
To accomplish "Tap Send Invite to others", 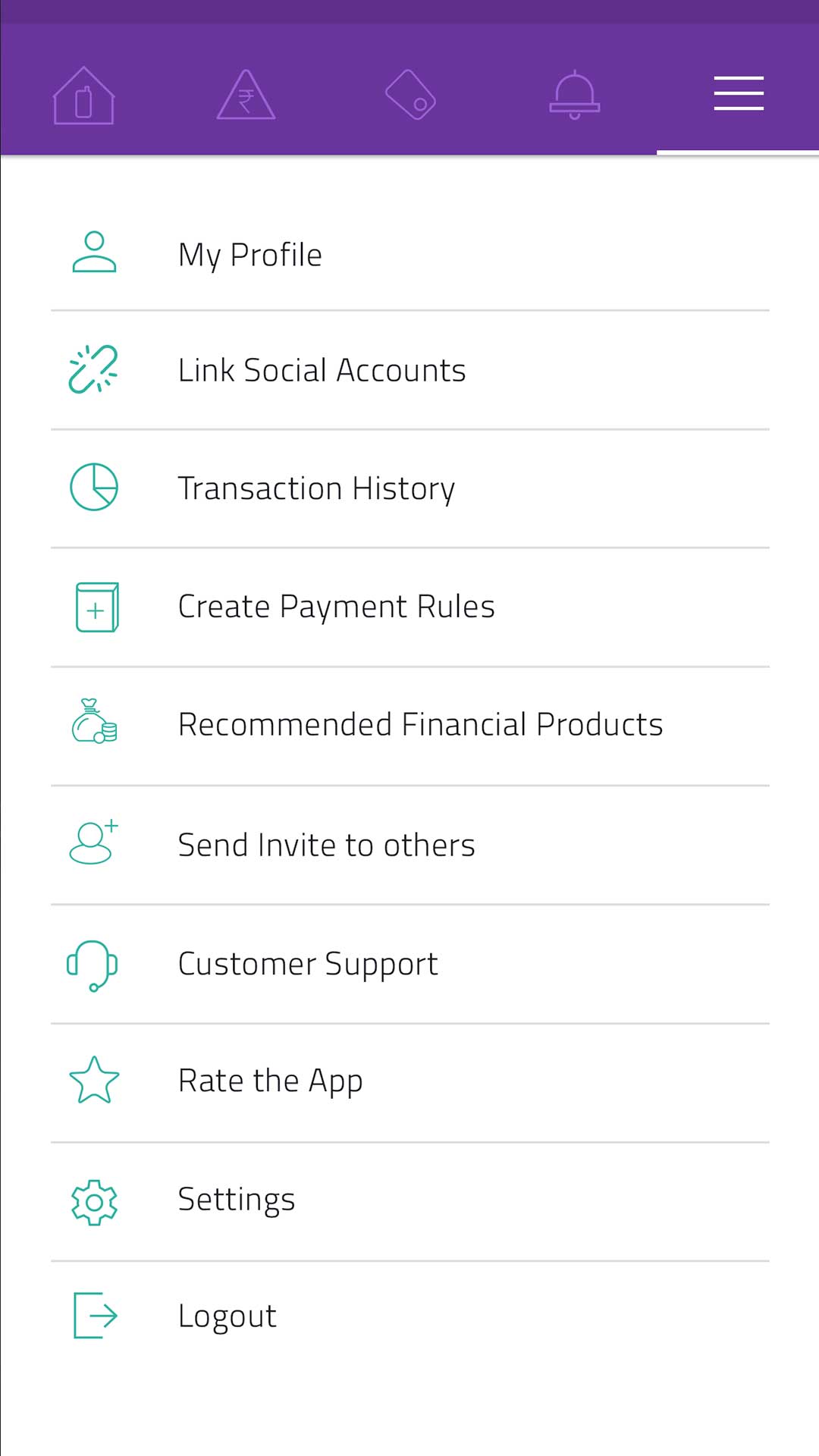I will coord(409,845).
